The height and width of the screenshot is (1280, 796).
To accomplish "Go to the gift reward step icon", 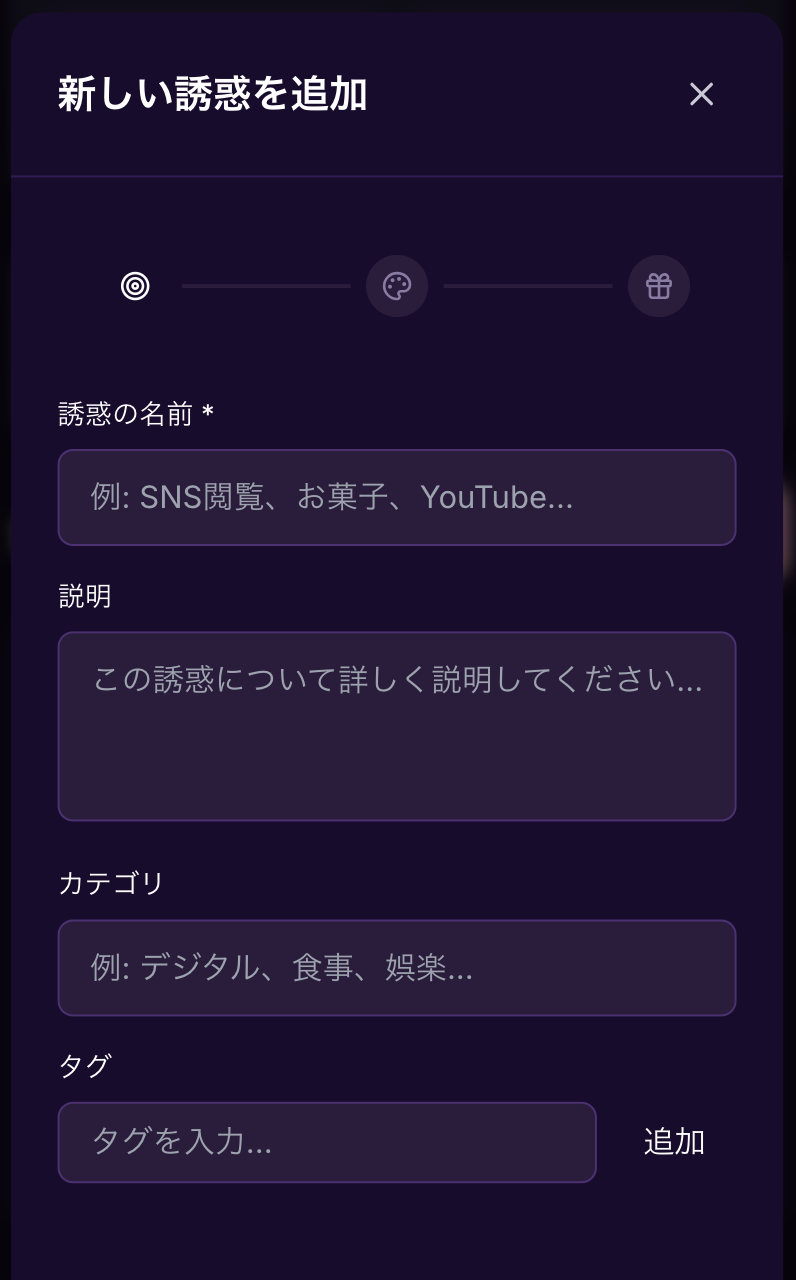I will tap(658, 286).
